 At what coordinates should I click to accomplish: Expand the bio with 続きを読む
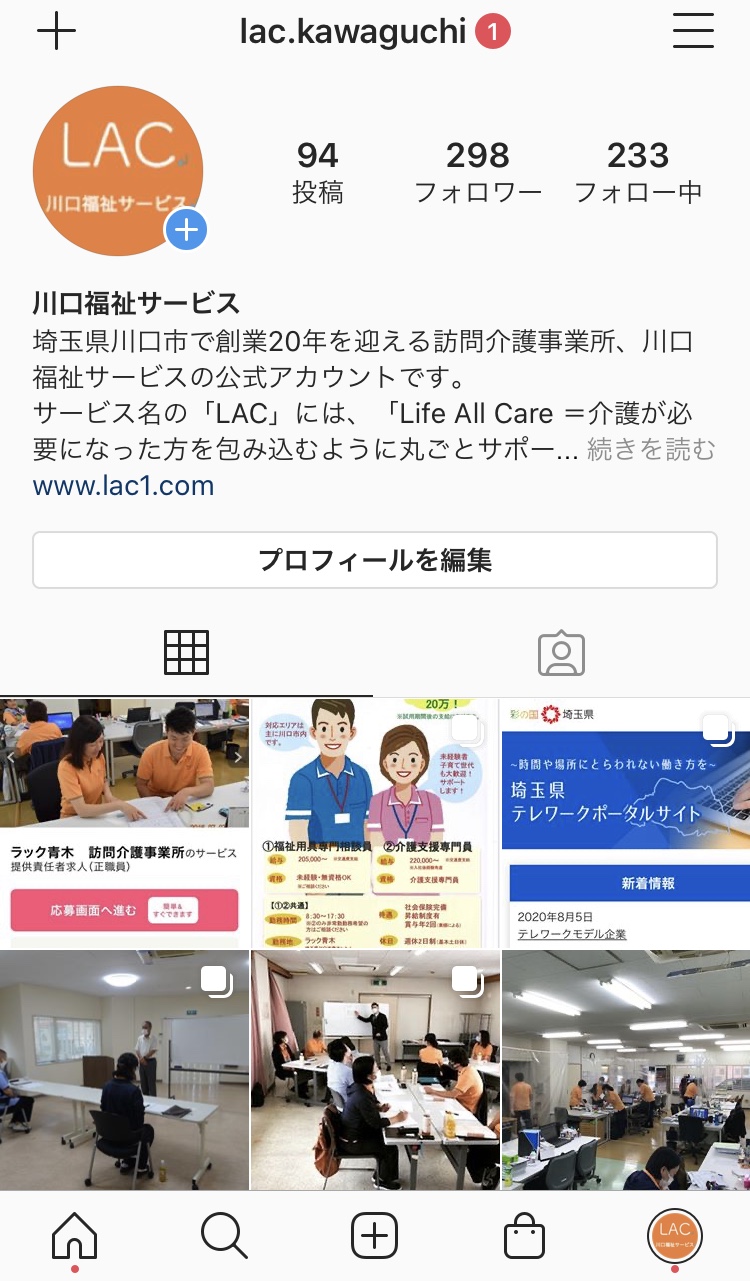(651, 449)
